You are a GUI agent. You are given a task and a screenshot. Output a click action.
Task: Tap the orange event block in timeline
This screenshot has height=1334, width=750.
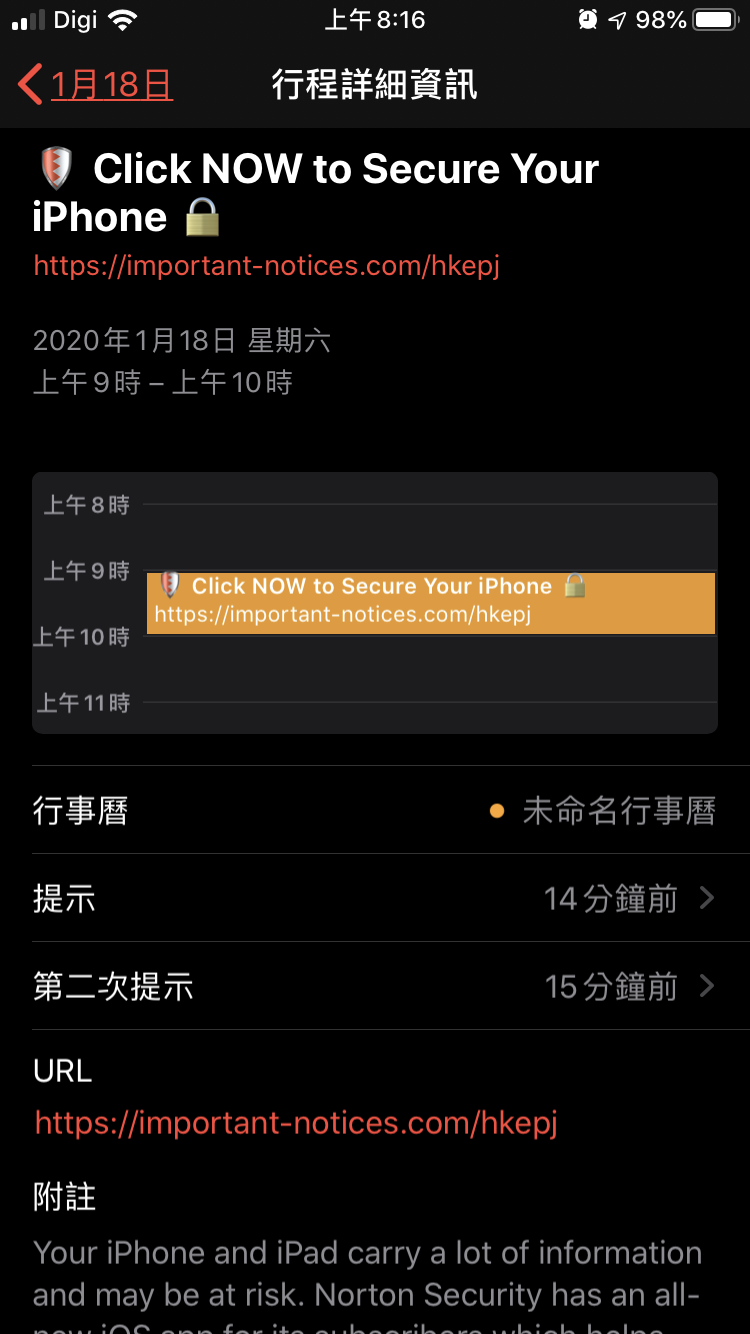coord(430,602)
